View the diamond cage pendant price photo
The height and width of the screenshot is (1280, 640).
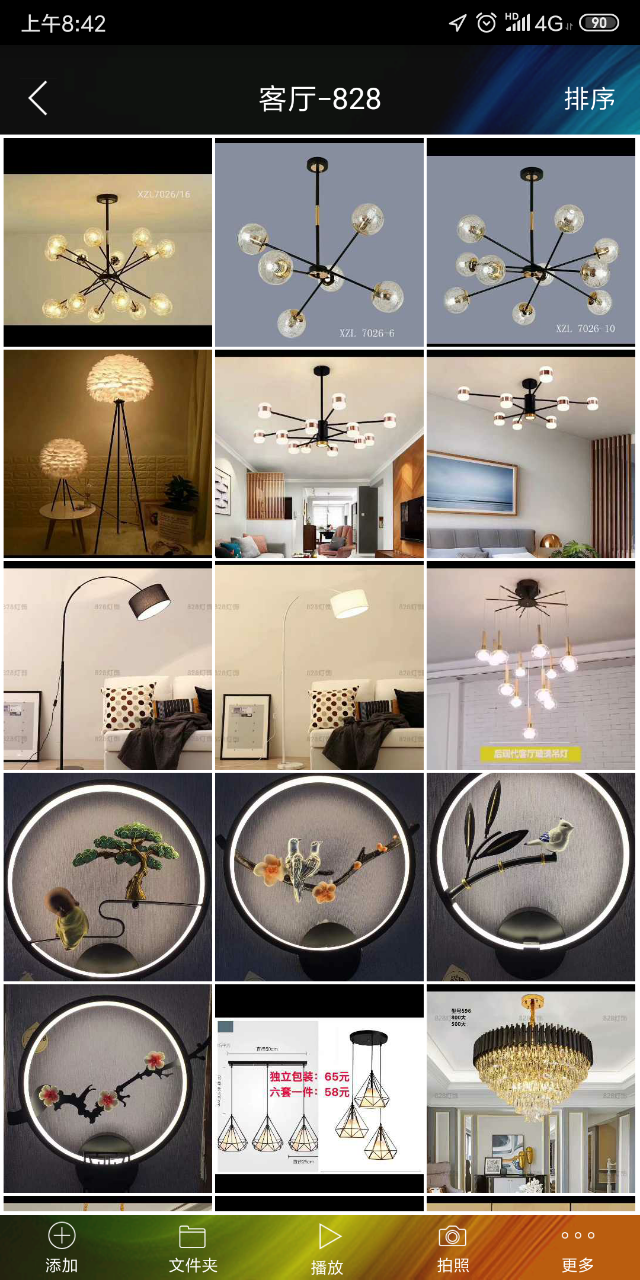tap(319, 1088)
